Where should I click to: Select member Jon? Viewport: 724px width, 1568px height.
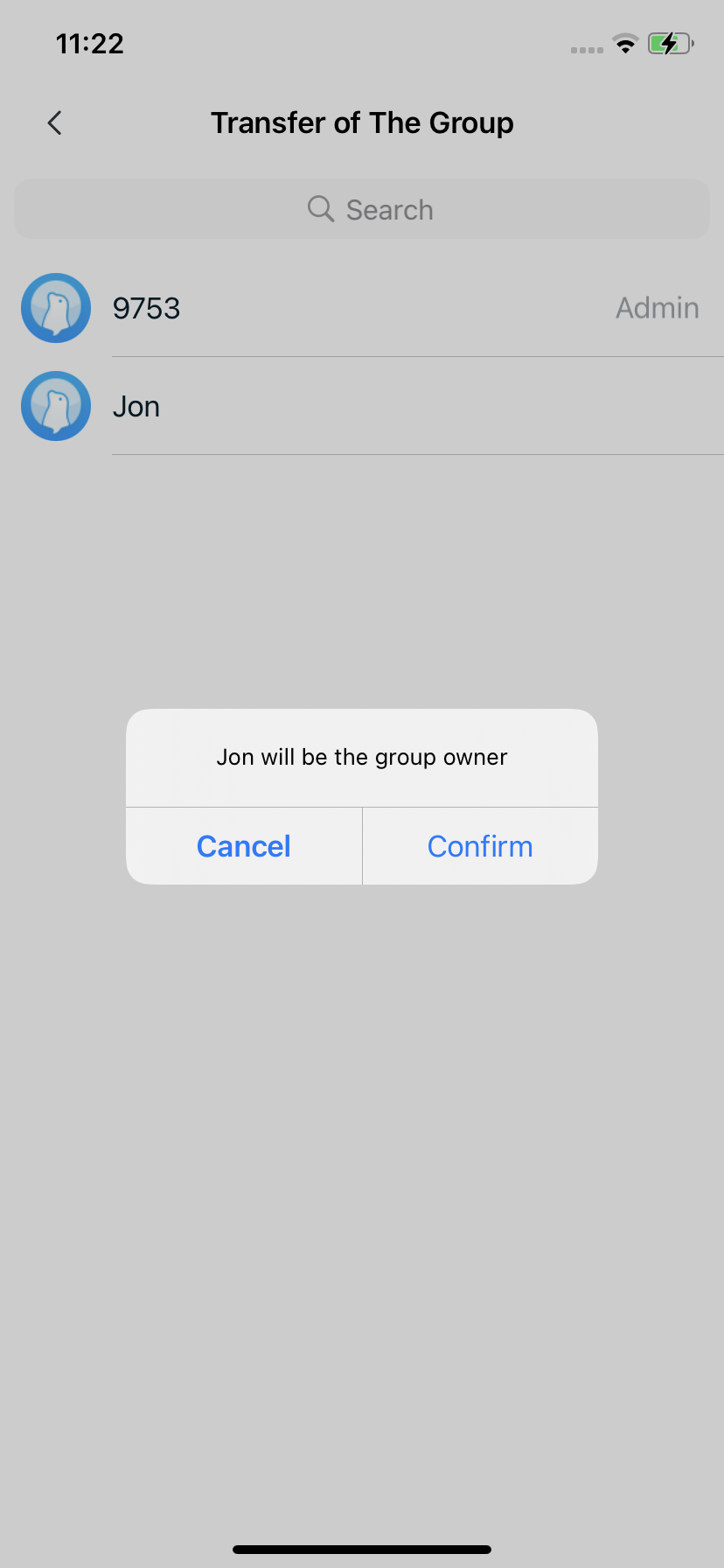pos(137,406)
